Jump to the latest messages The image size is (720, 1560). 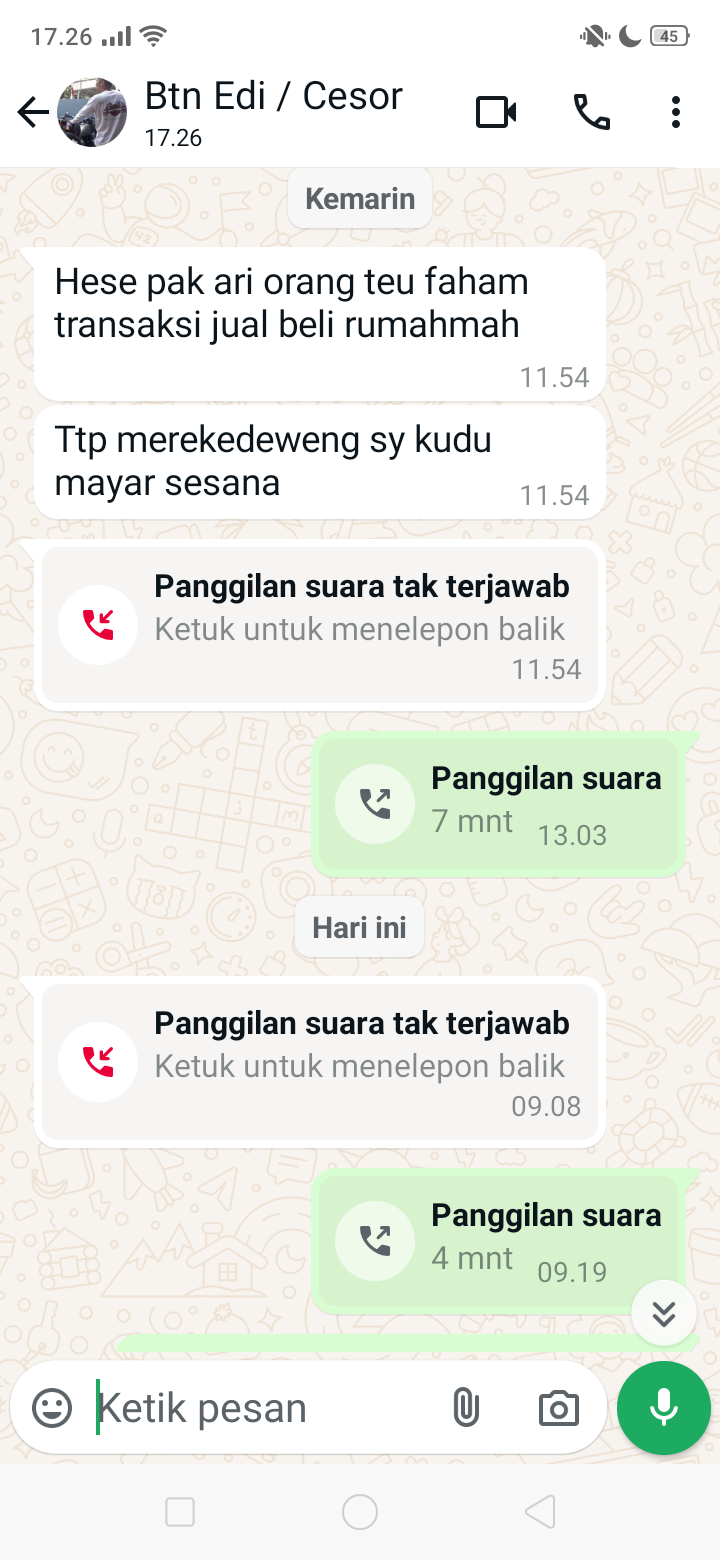664,1312
